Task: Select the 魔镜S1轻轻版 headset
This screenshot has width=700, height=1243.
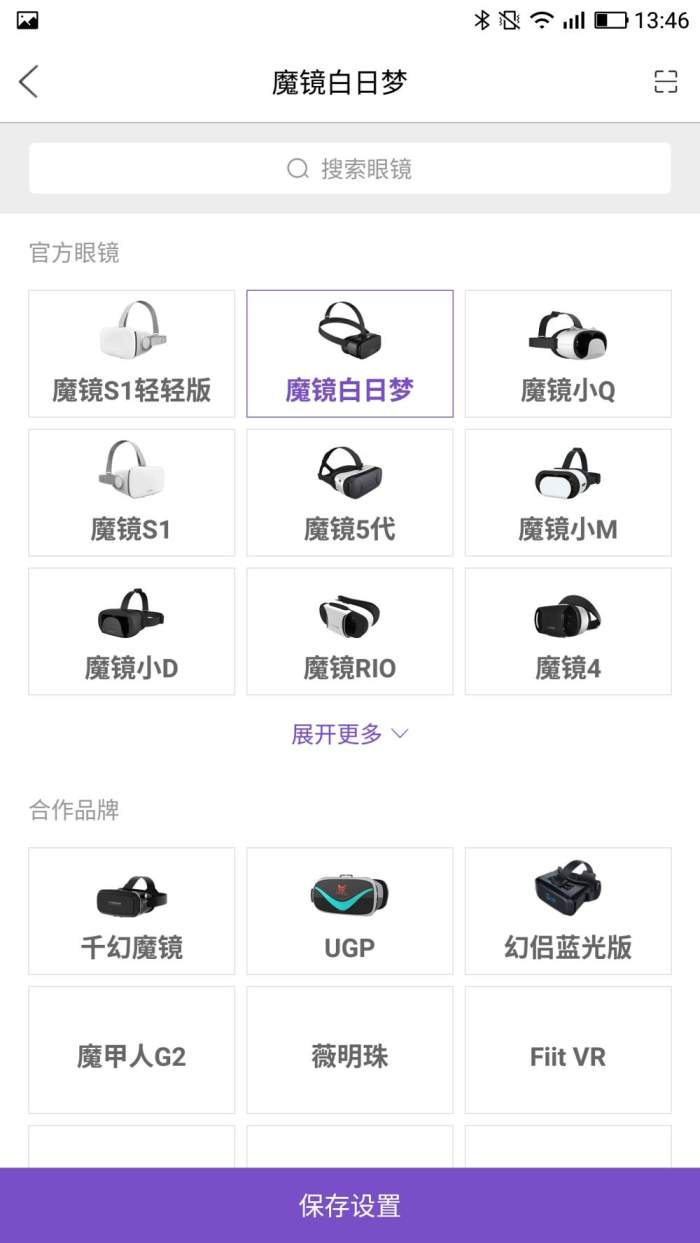Action: click(x=132, y=354)
